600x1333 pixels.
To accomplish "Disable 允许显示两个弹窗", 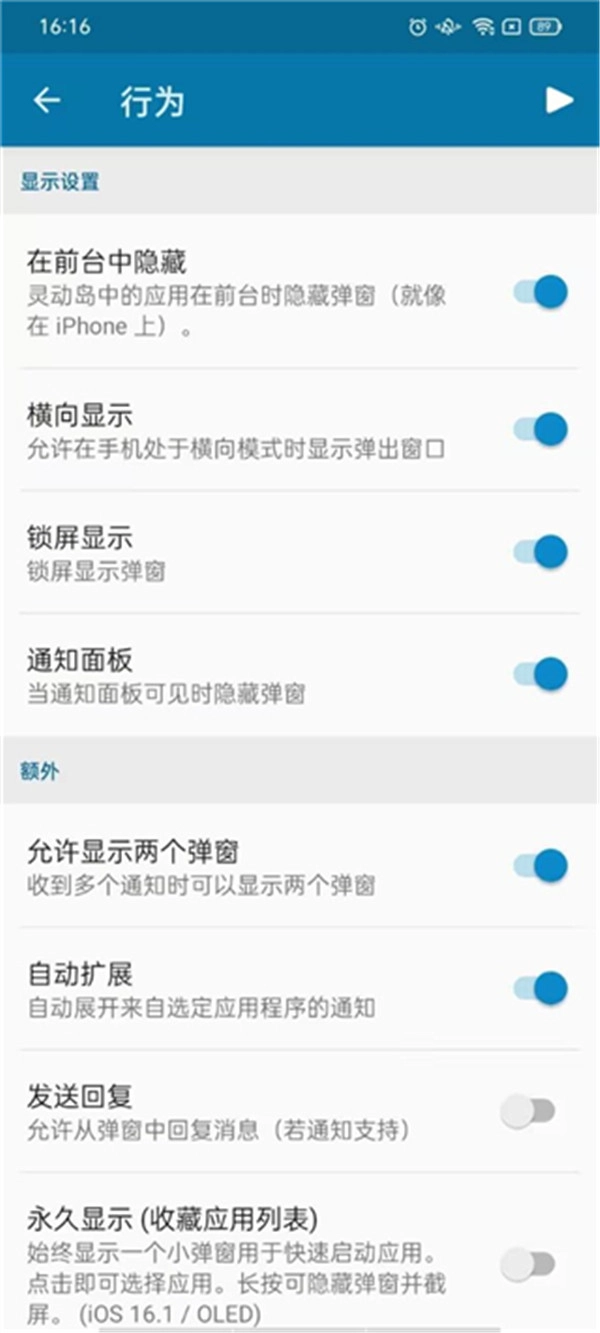I will tap(541, 866).
